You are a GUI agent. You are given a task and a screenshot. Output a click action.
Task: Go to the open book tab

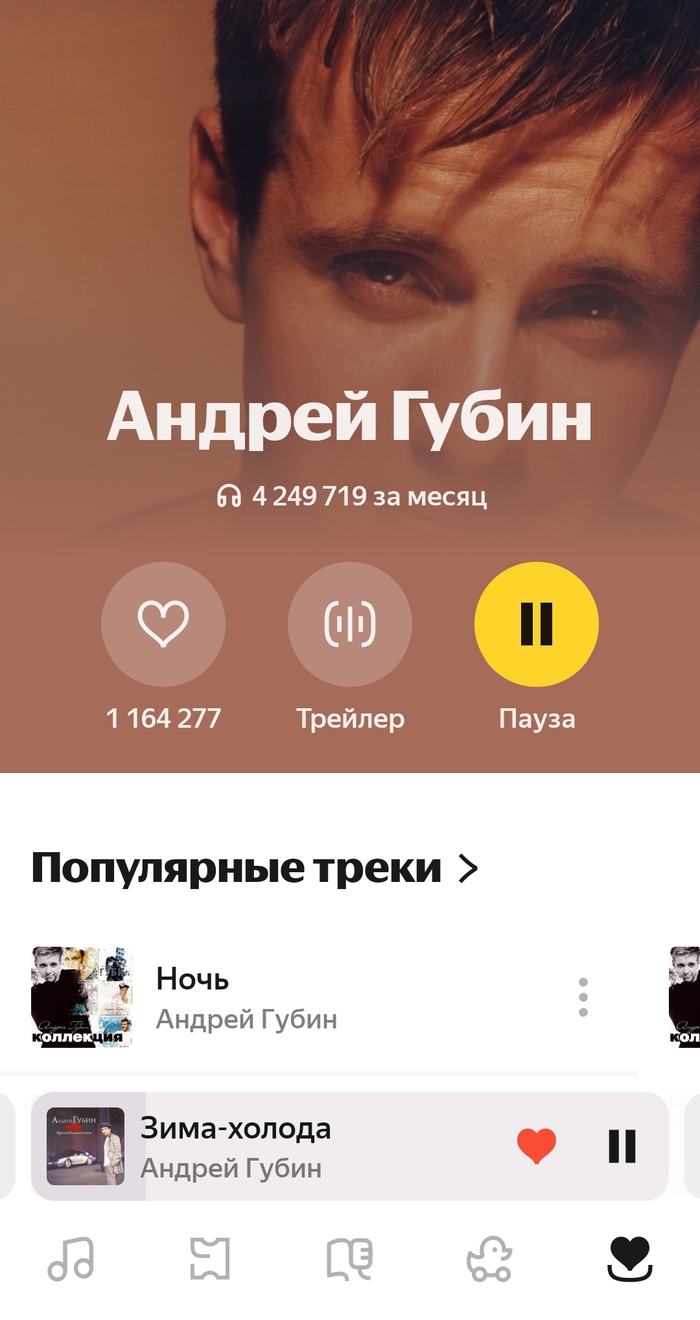[x=350, y=1259]
